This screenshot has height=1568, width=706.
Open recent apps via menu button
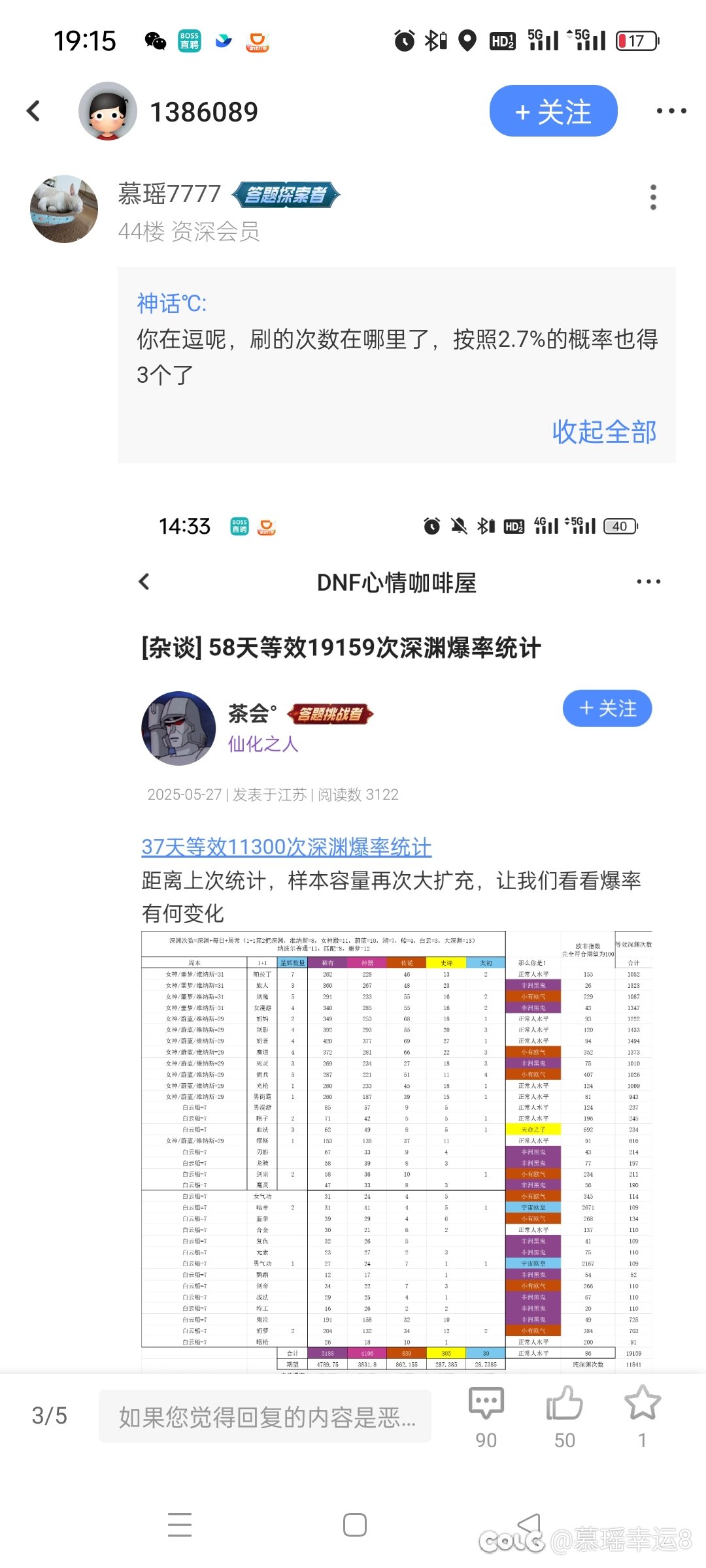[x=180, y=1524]
